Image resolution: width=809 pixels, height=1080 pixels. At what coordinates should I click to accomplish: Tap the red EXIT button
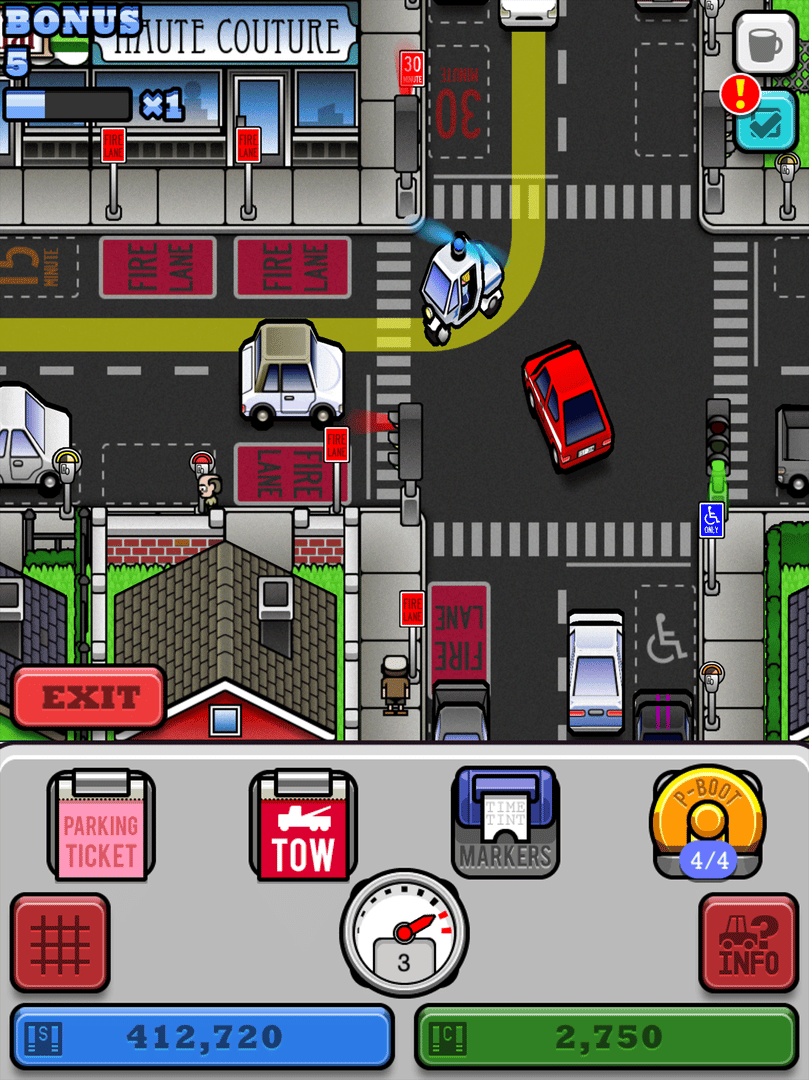89,697
